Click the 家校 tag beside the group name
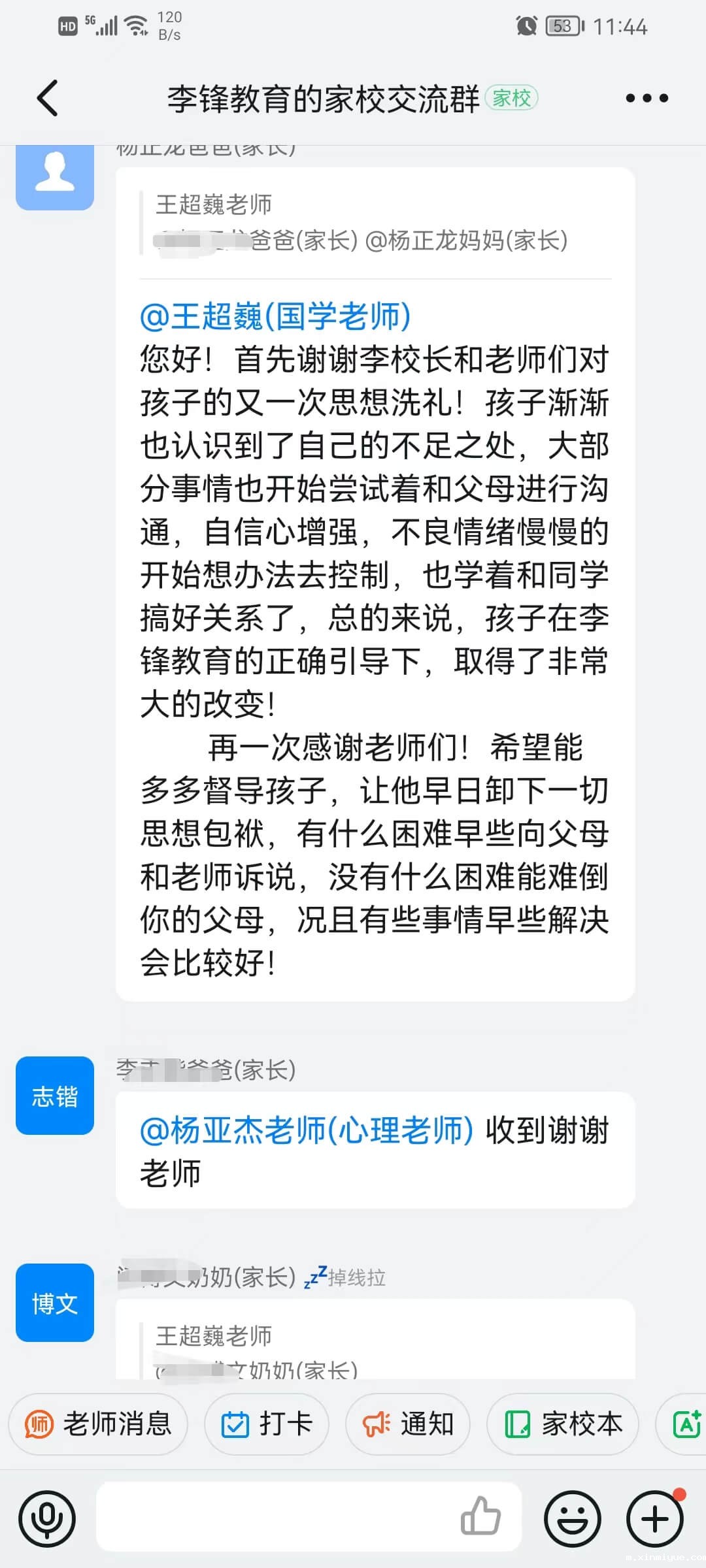 (x=513, y=98)
